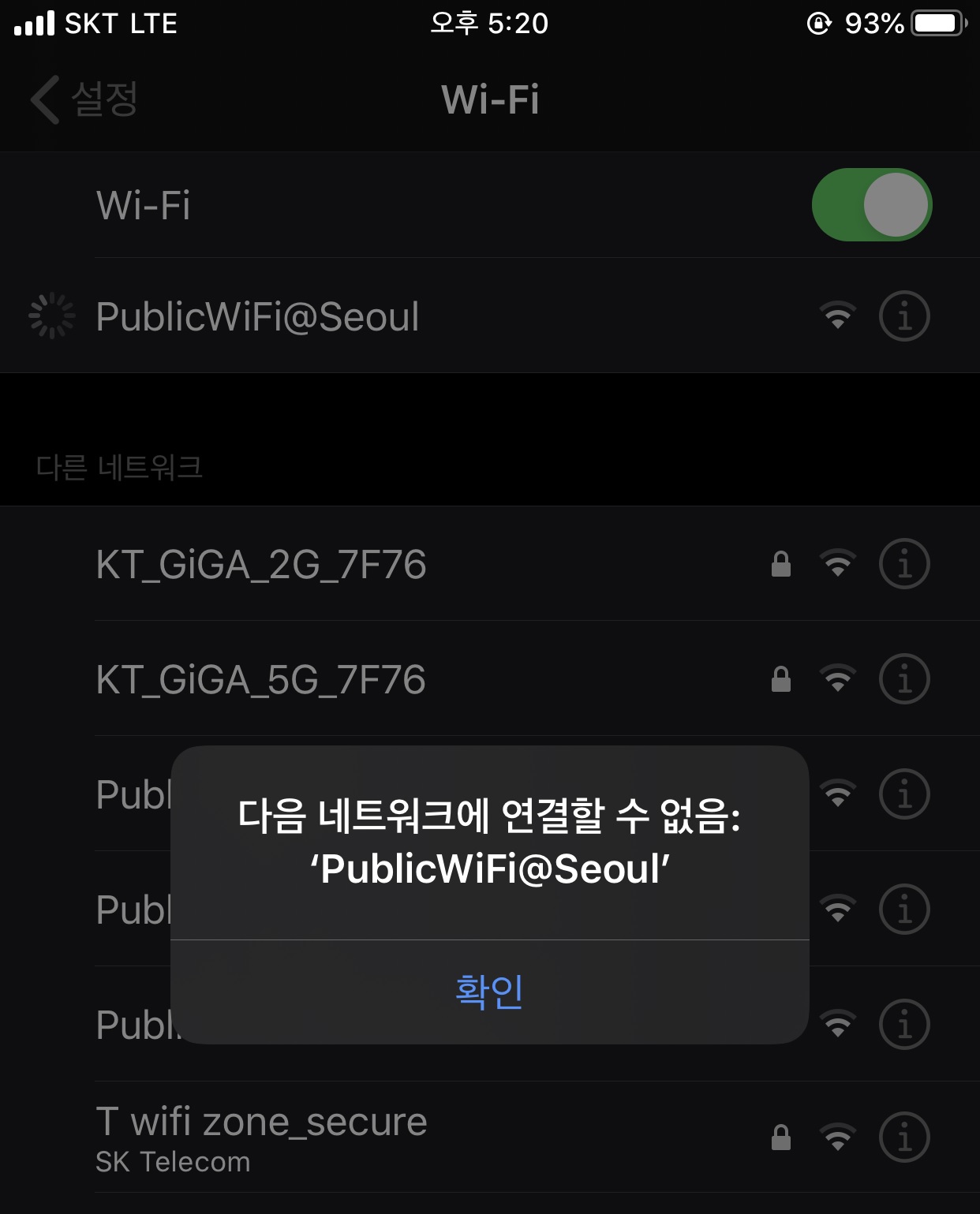Screen dimensions: 980x1214
Task: Open info for KT_GiGA_2G_7F76 network
Action: pyautogui.click(x=904, y=563)
